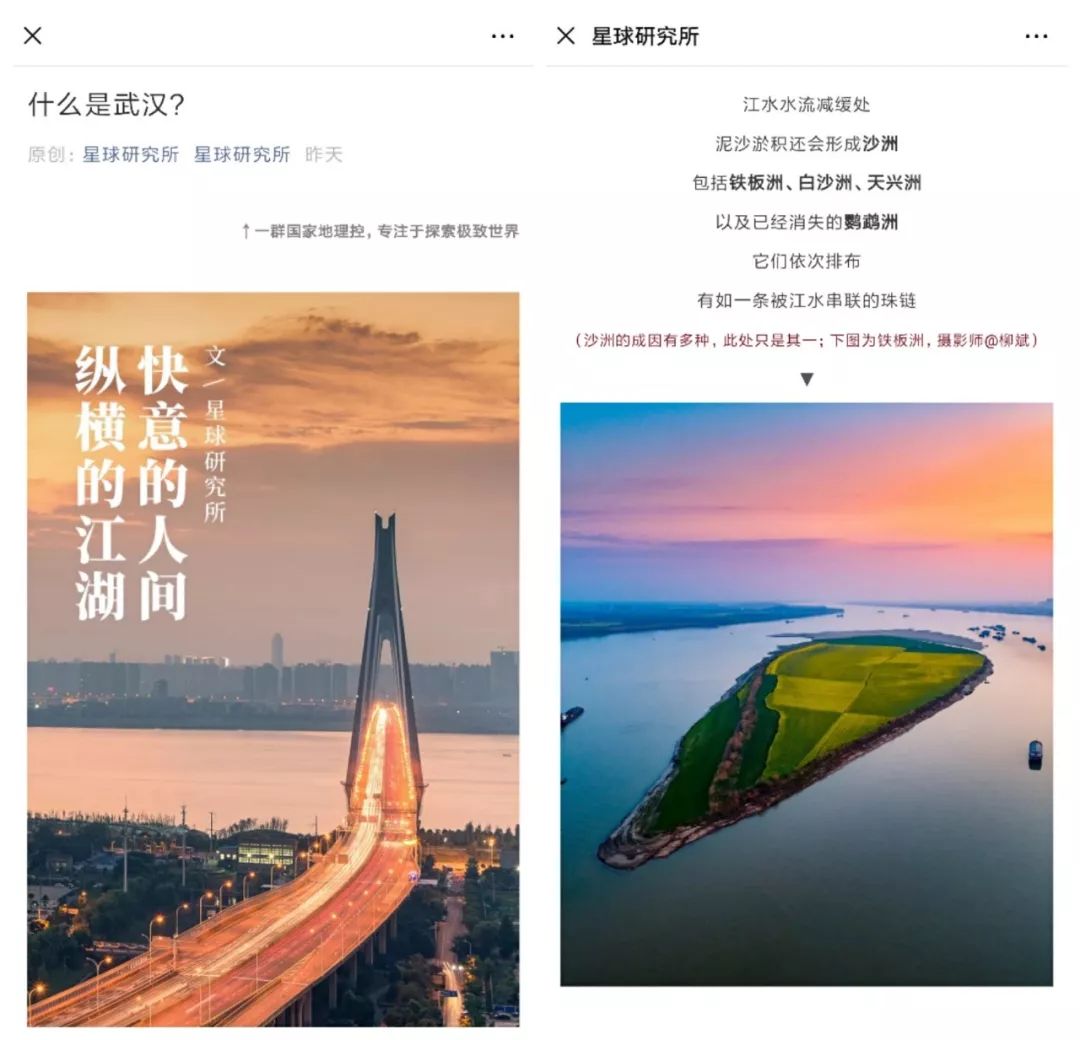Close the page titled 星球研究所
This screenshot has height=1040, width=1080.
[x=566, y=36]
